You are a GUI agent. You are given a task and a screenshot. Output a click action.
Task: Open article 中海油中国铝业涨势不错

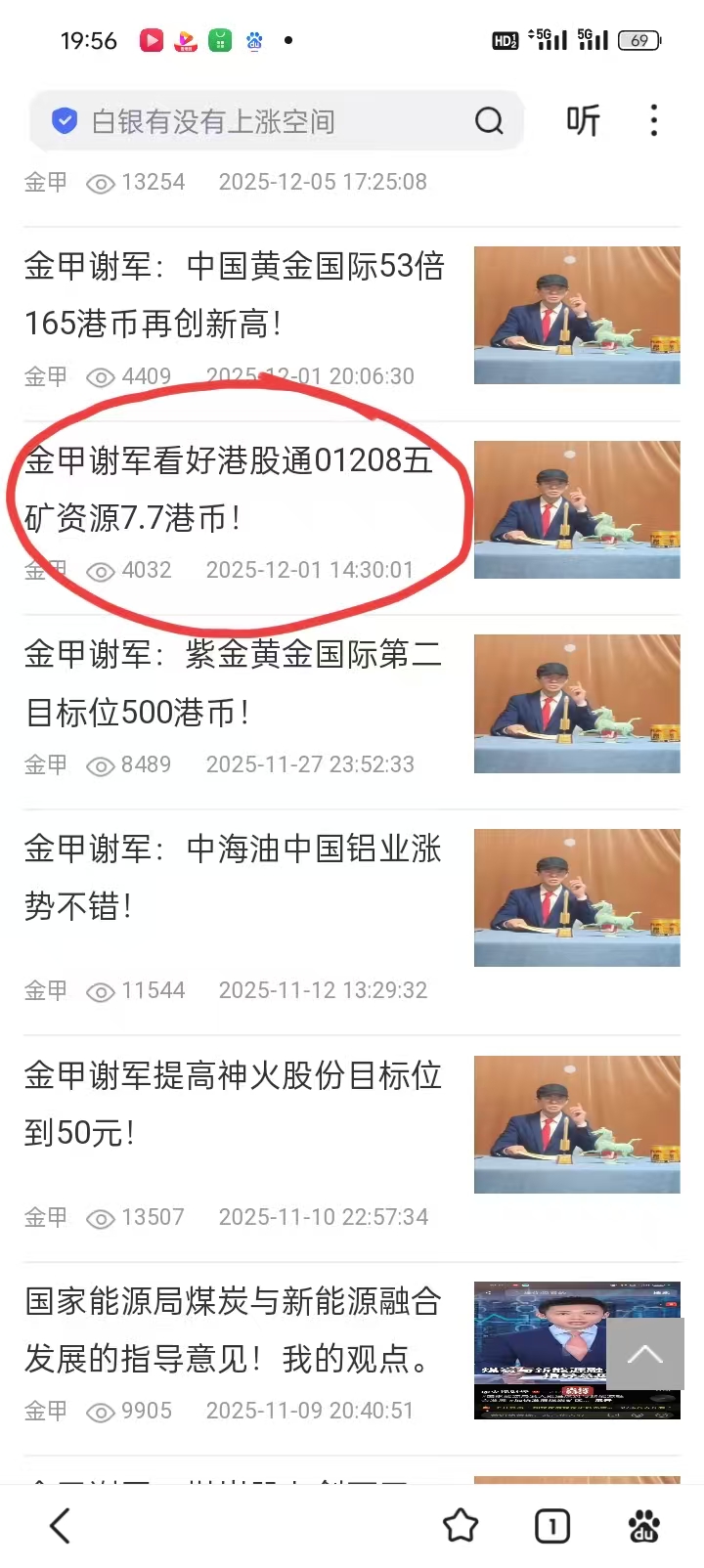(235, 877)
